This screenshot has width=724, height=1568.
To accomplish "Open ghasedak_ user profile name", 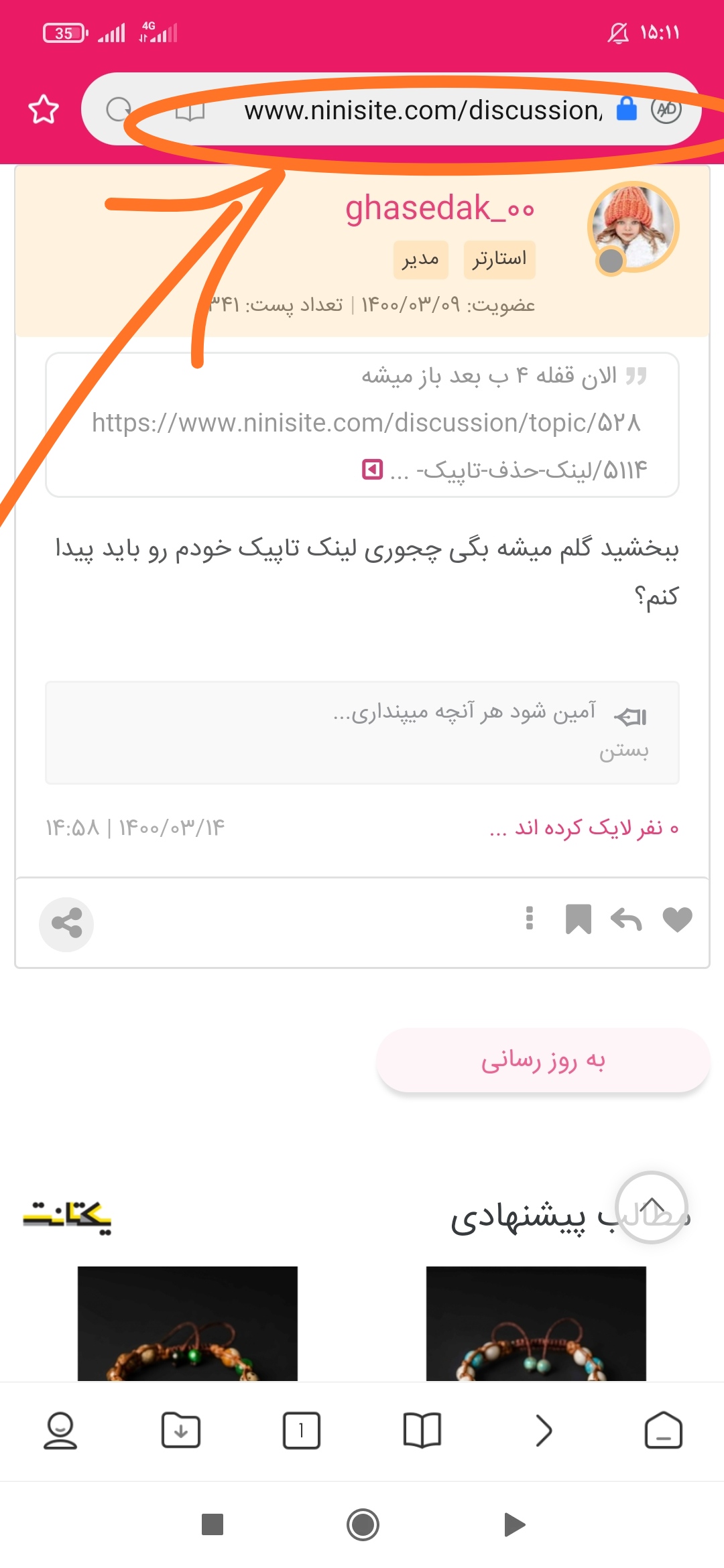I will tap(439, 208).
